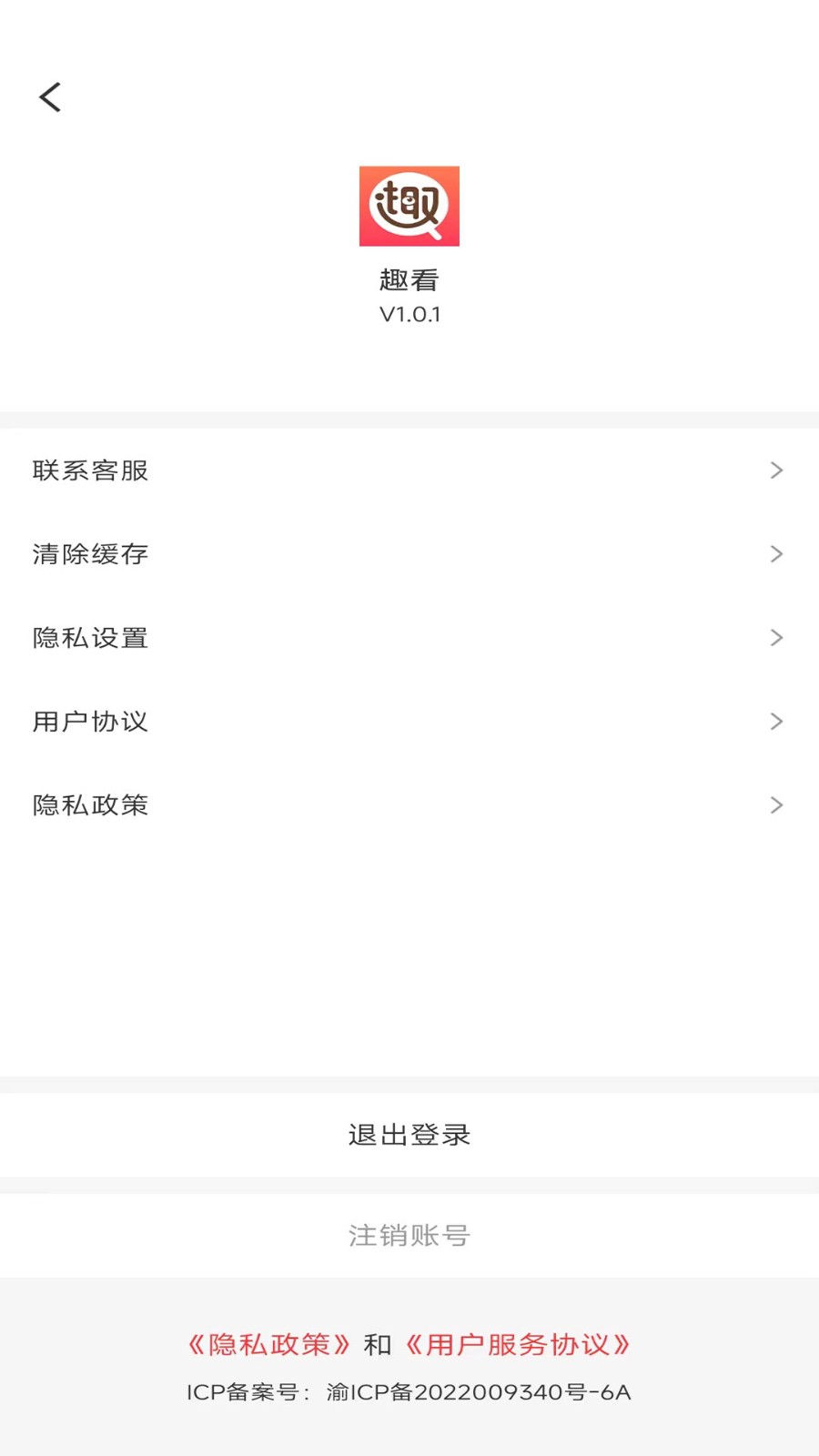Expand 联系客服 via its right chevron
819x1456 pixels.
click(x=777, y=470)
